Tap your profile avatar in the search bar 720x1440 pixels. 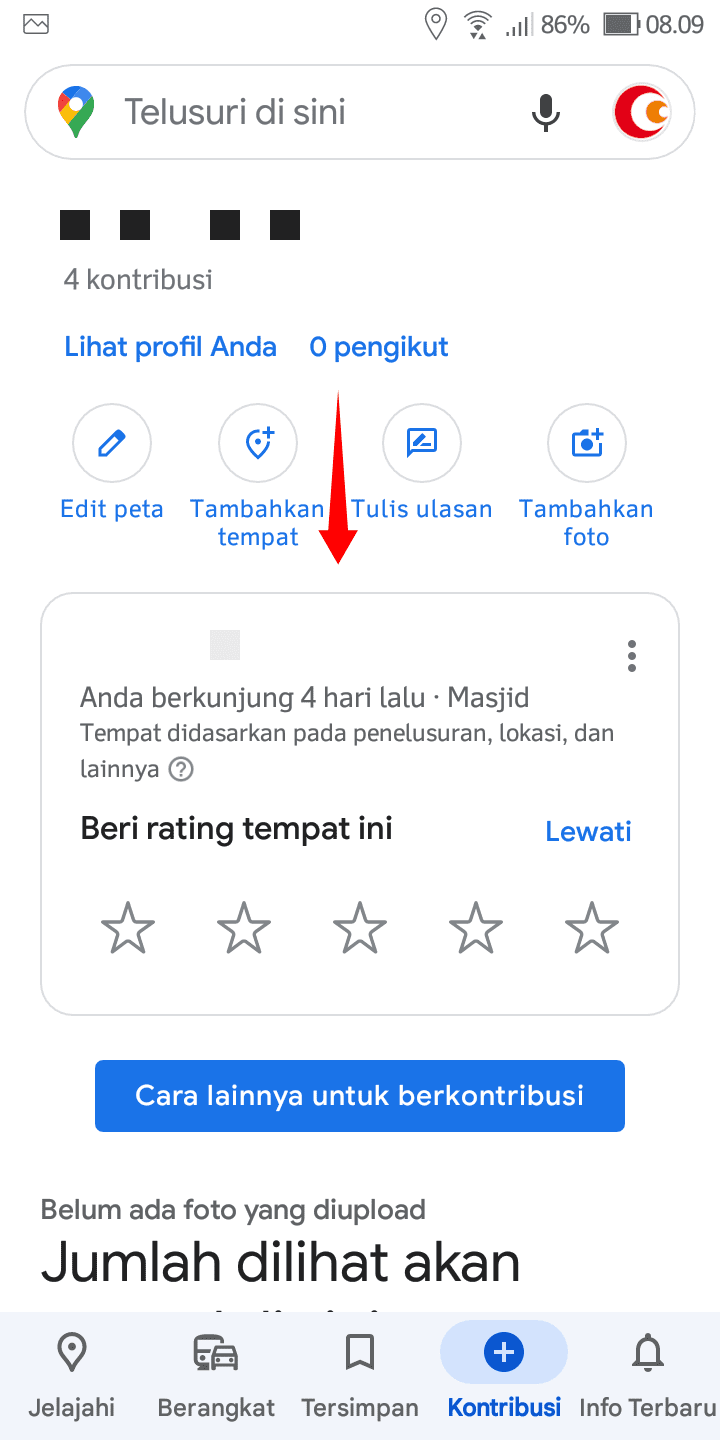tap(641, 112)
